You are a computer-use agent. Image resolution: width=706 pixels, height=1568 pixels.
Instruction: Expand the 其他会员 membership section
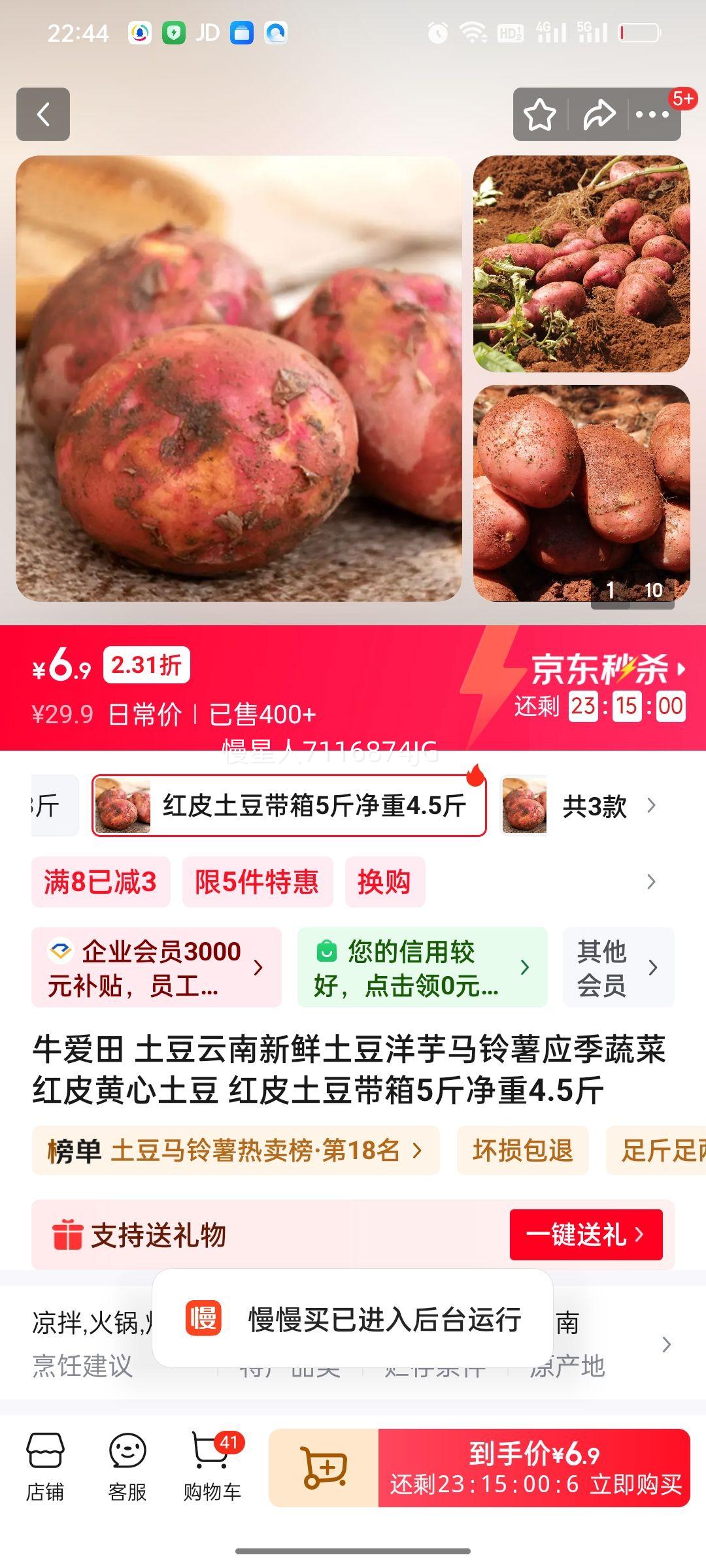tap(617, 968)
